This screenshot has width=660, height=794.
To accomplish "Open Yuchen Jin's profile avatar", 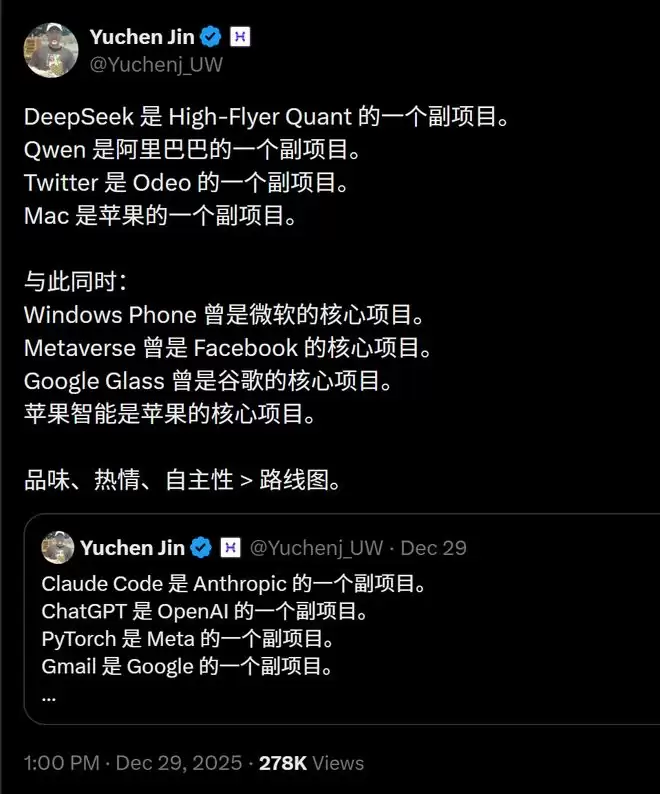I will click(x=50, y=50).
